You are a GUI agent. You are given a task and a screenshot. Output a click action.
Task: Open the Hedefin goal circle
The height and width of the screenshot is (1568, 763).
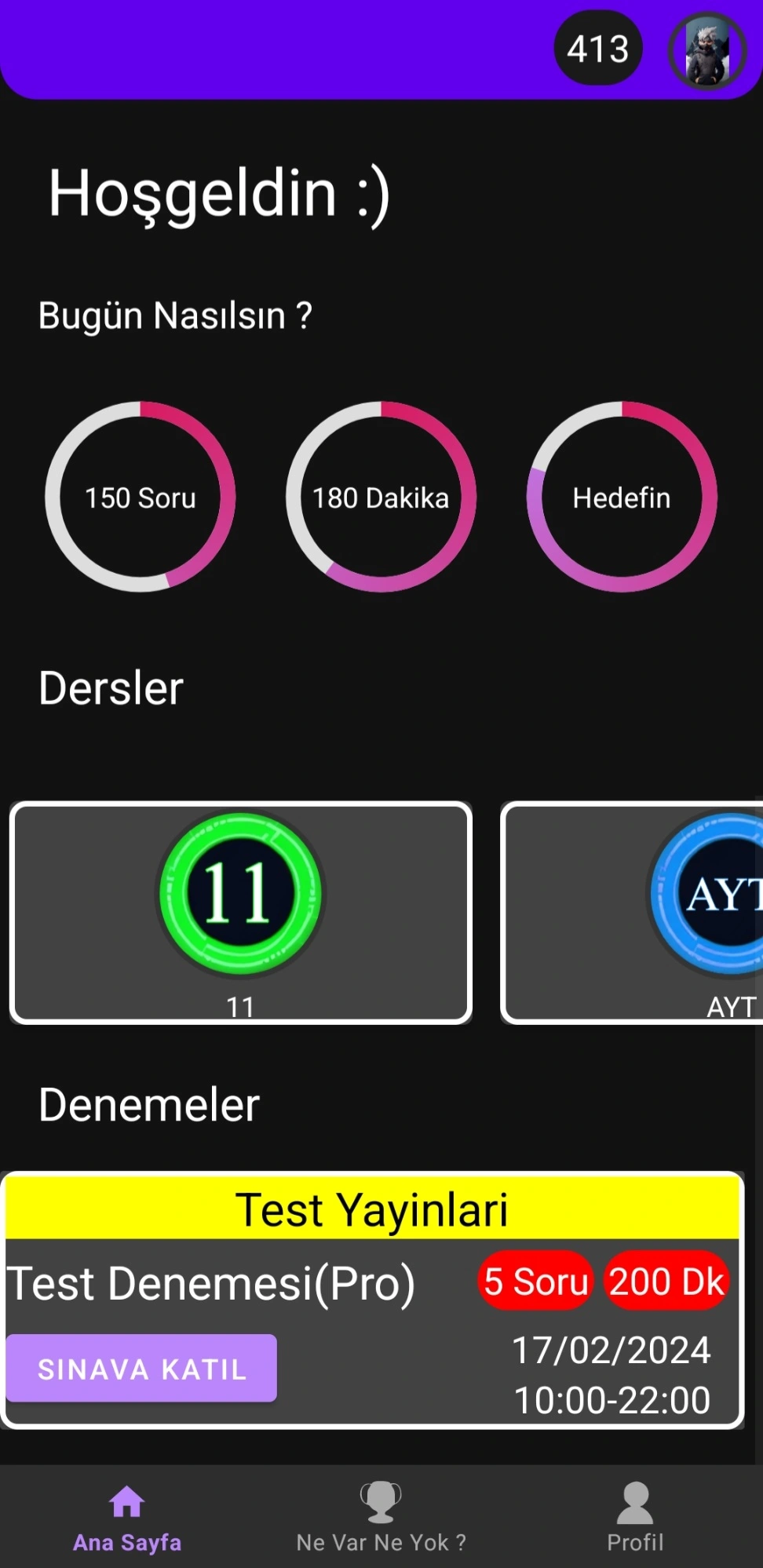click(x=621, y=498)
